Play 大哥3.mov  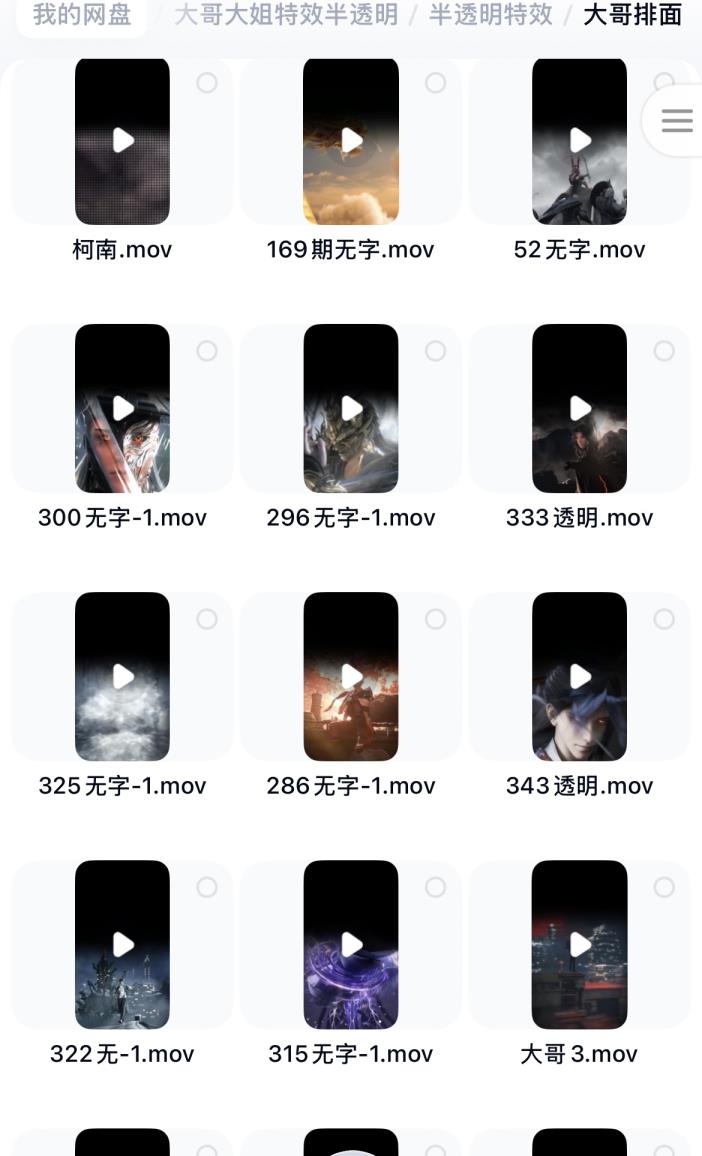pos(580,944)
